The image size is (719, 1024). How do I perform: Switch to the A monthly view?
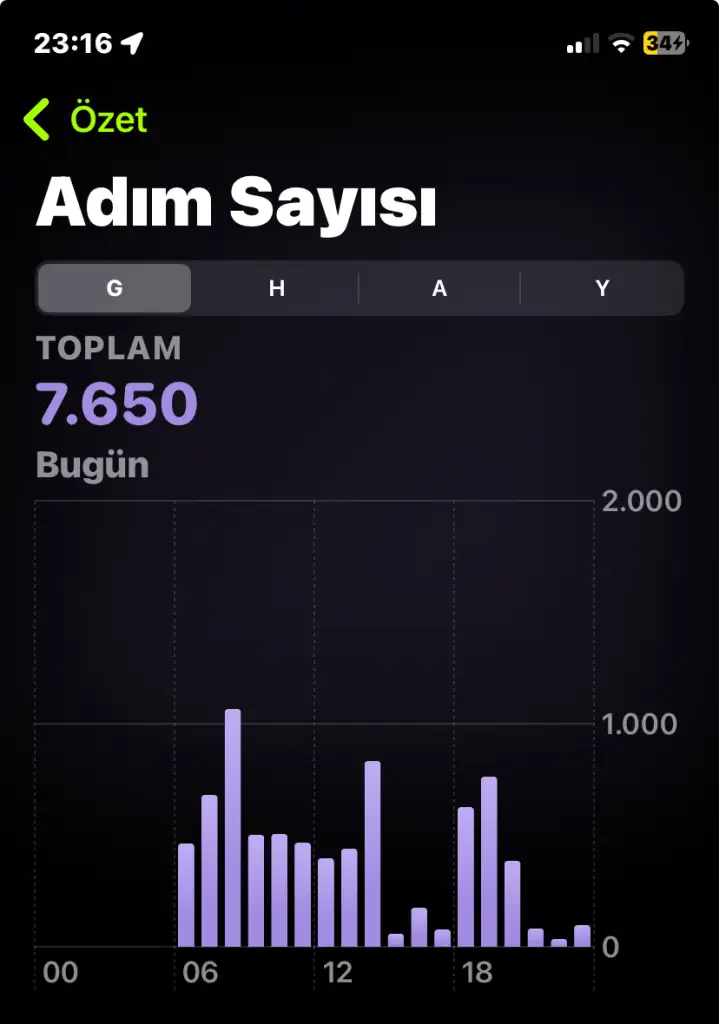[439, 288]
